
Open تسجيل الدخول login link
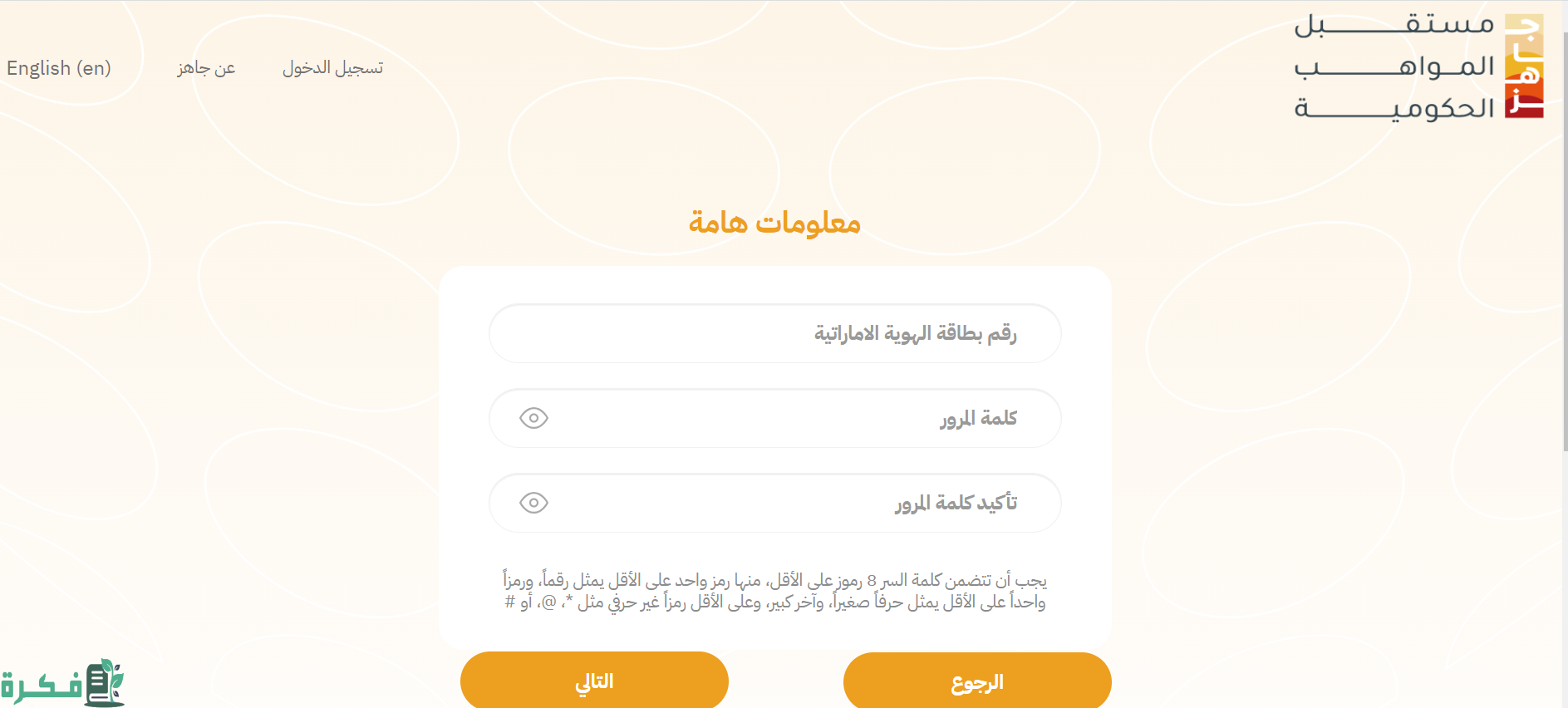332,68
